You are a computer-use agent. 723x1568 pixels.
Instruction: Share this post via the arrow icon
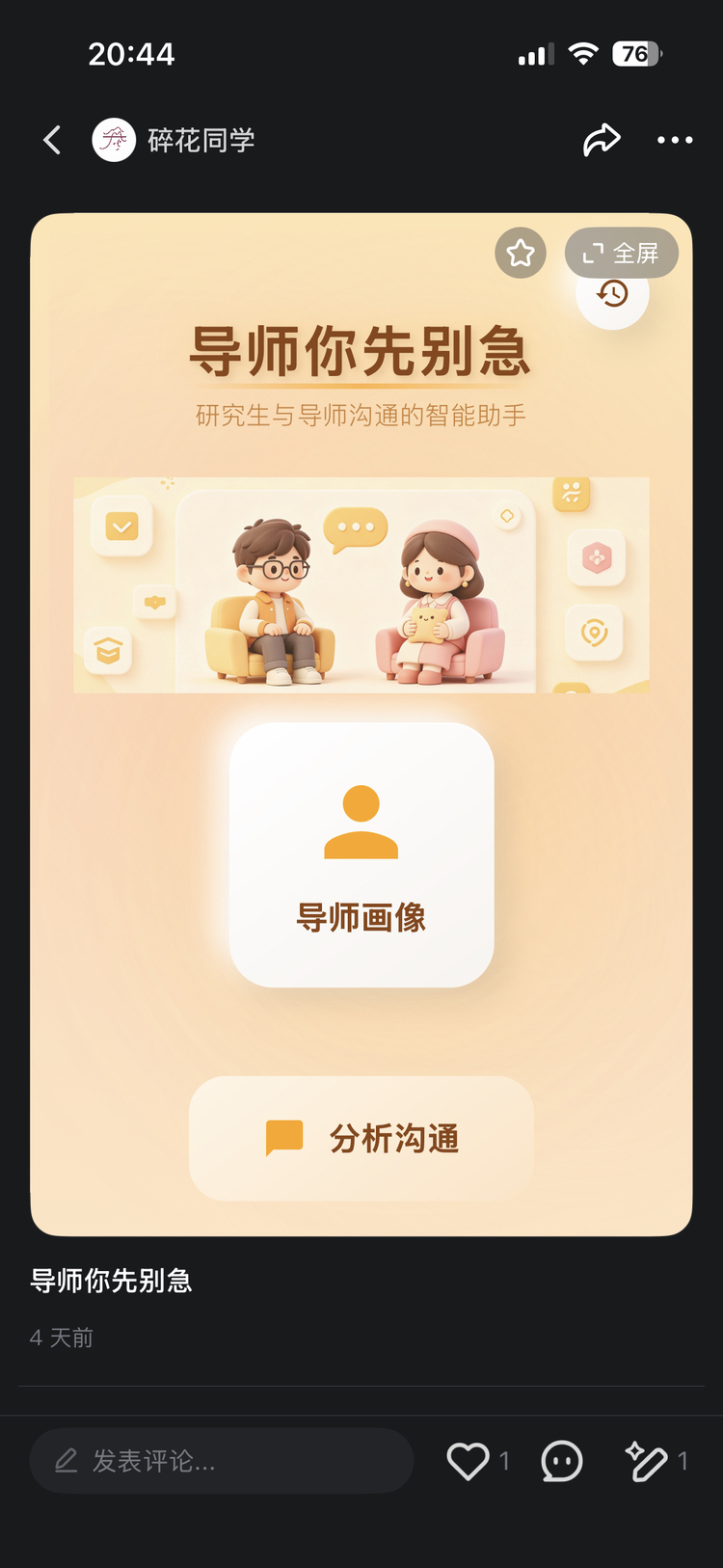[x=602, y=140]
